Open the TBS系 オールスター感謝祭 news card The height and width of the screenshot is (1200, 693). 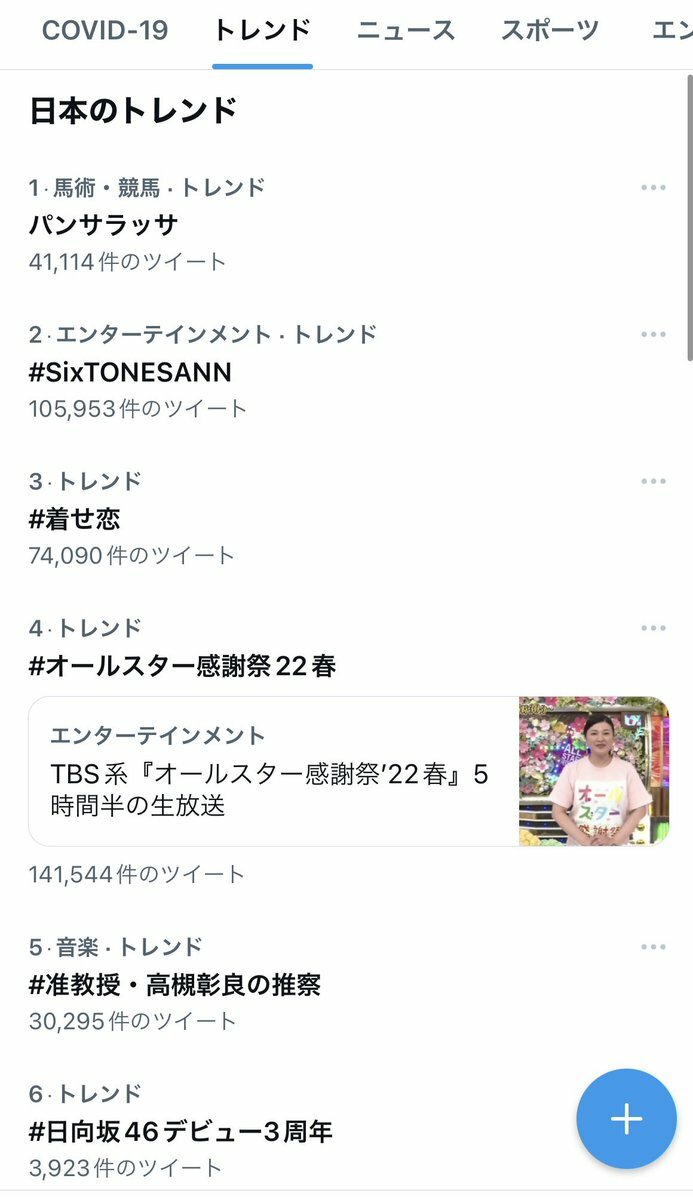click(347, 771)
